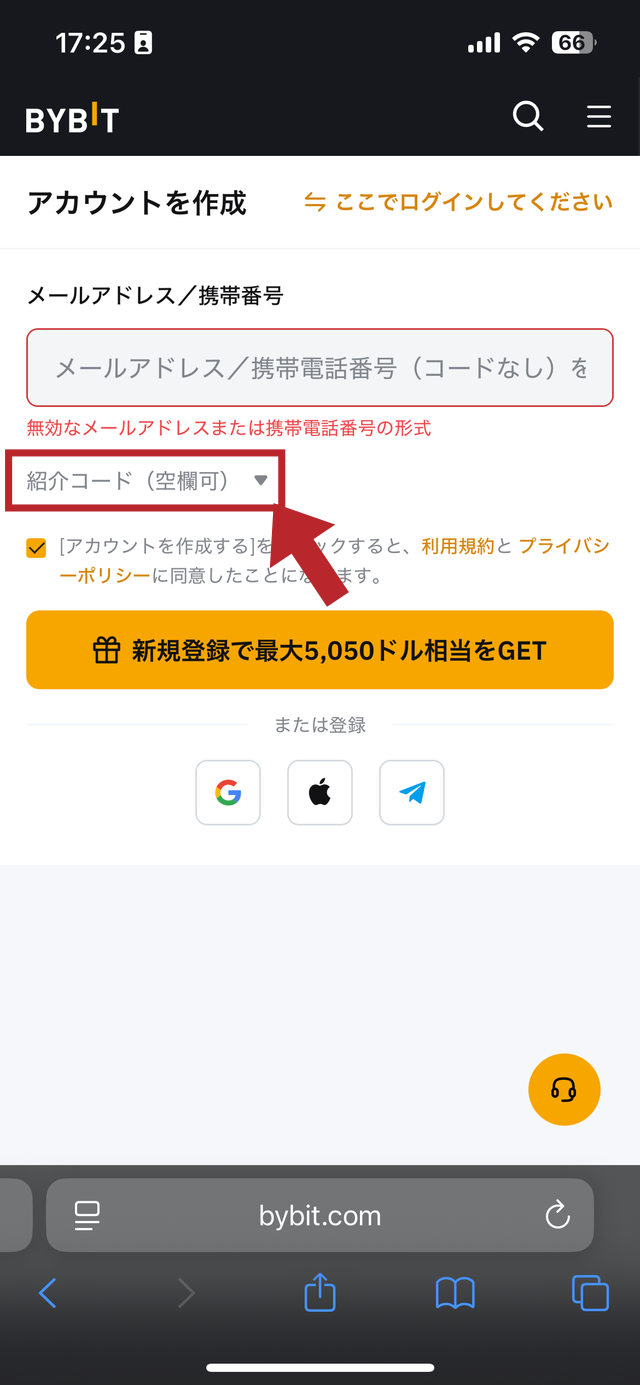Screen dimensions: 640x1385
Task: Go back to the previous page
Action: pos(47,1293)
